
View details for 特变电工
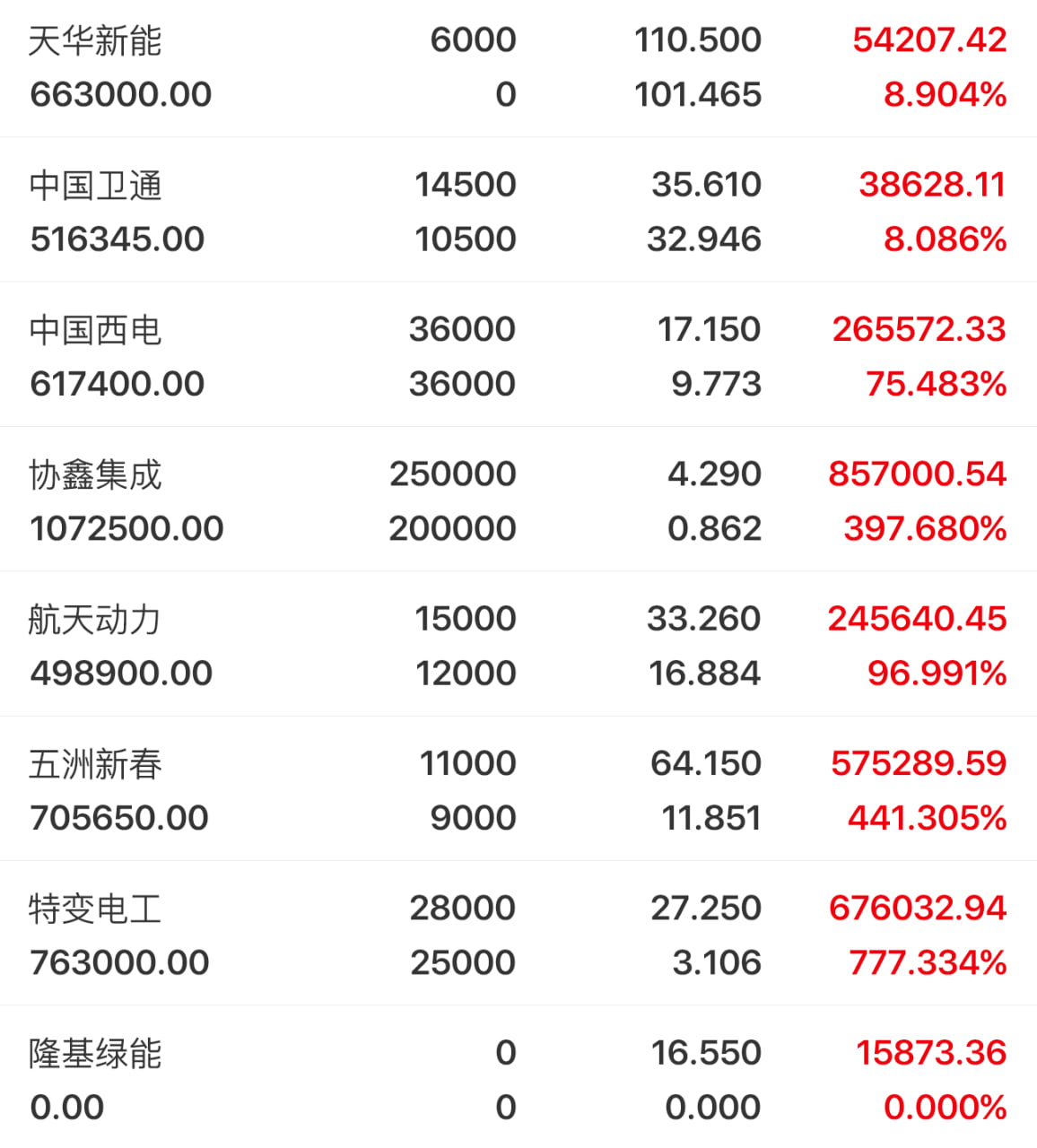(518, 934)
